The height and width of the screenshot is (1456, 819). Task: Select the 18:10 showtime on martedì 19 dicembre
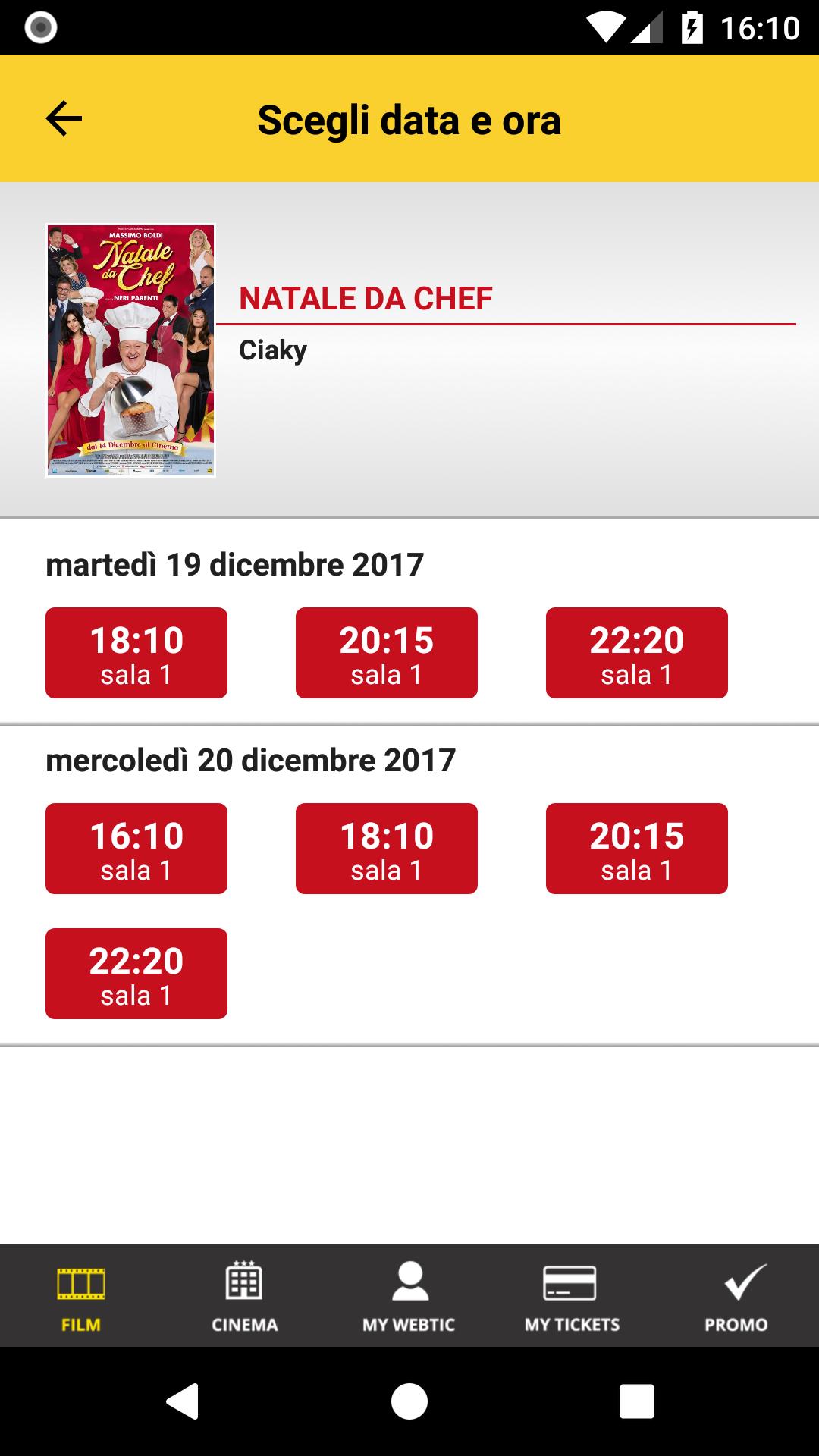(136, 653)
